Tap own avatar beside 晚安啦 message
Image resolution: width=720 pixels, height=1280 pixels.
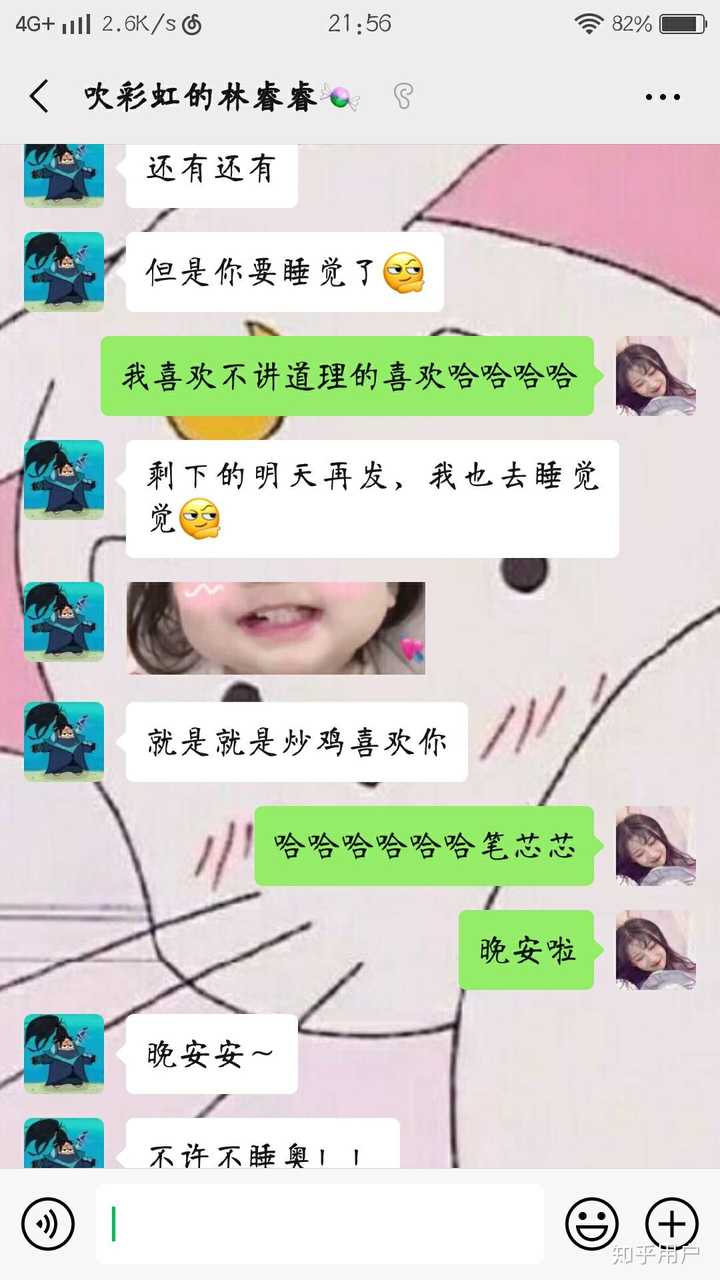[x=655, y=949]
